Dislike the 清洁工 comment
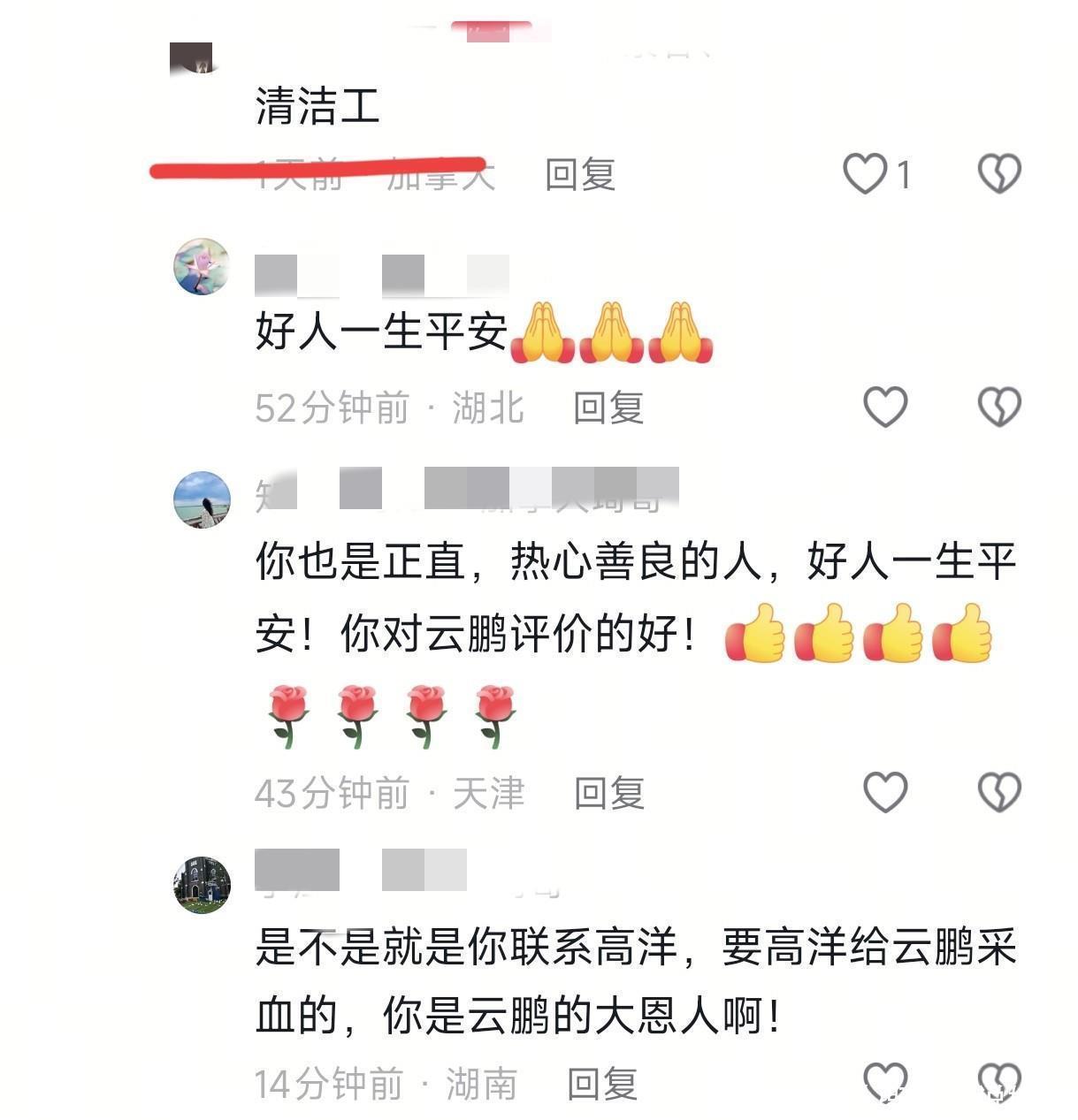The width and height of the screenshot is (1078, 1120). [999, 173]
